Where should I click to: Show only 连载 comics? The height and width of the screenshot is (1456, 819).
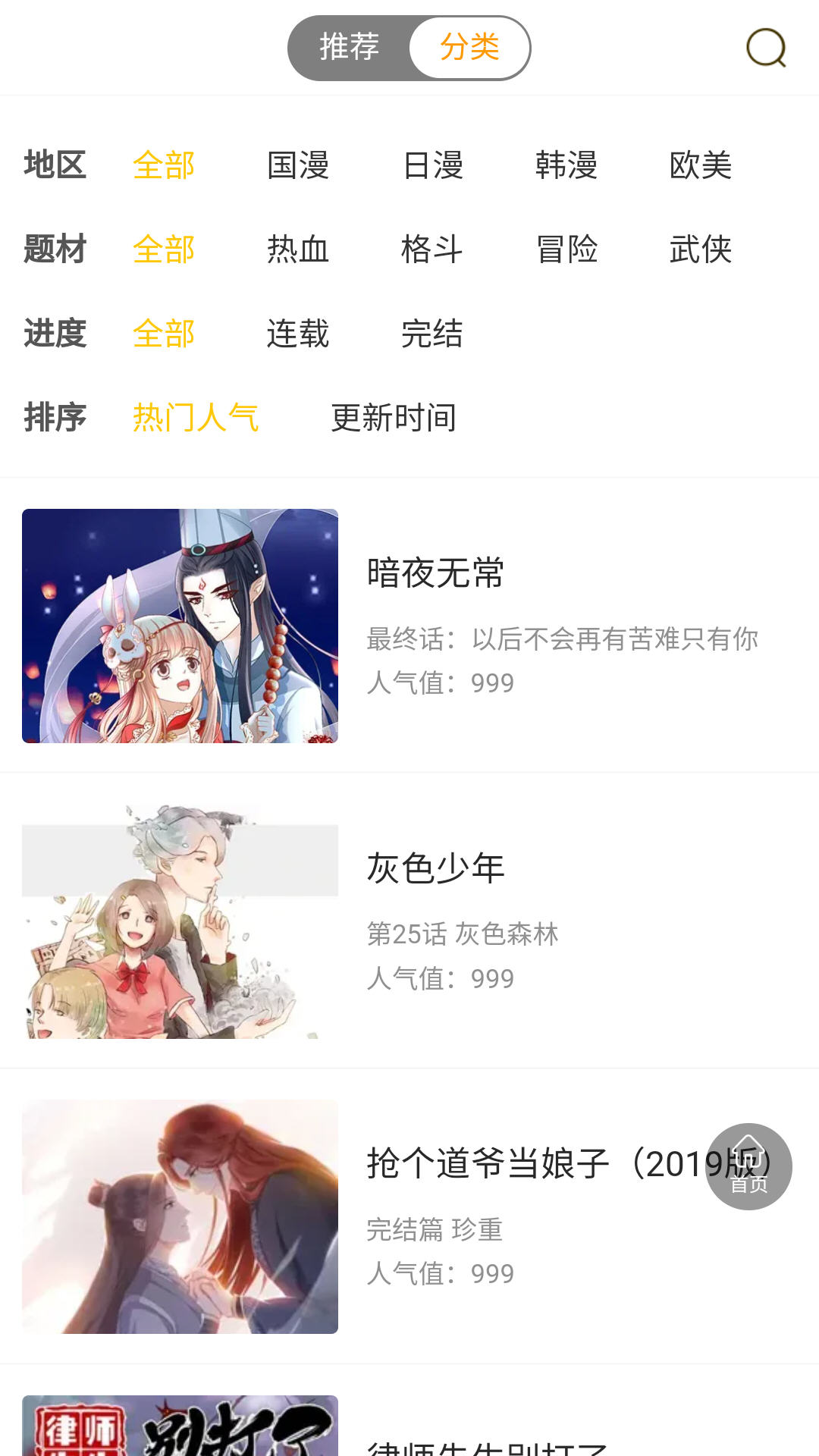(x=298, y=334)
